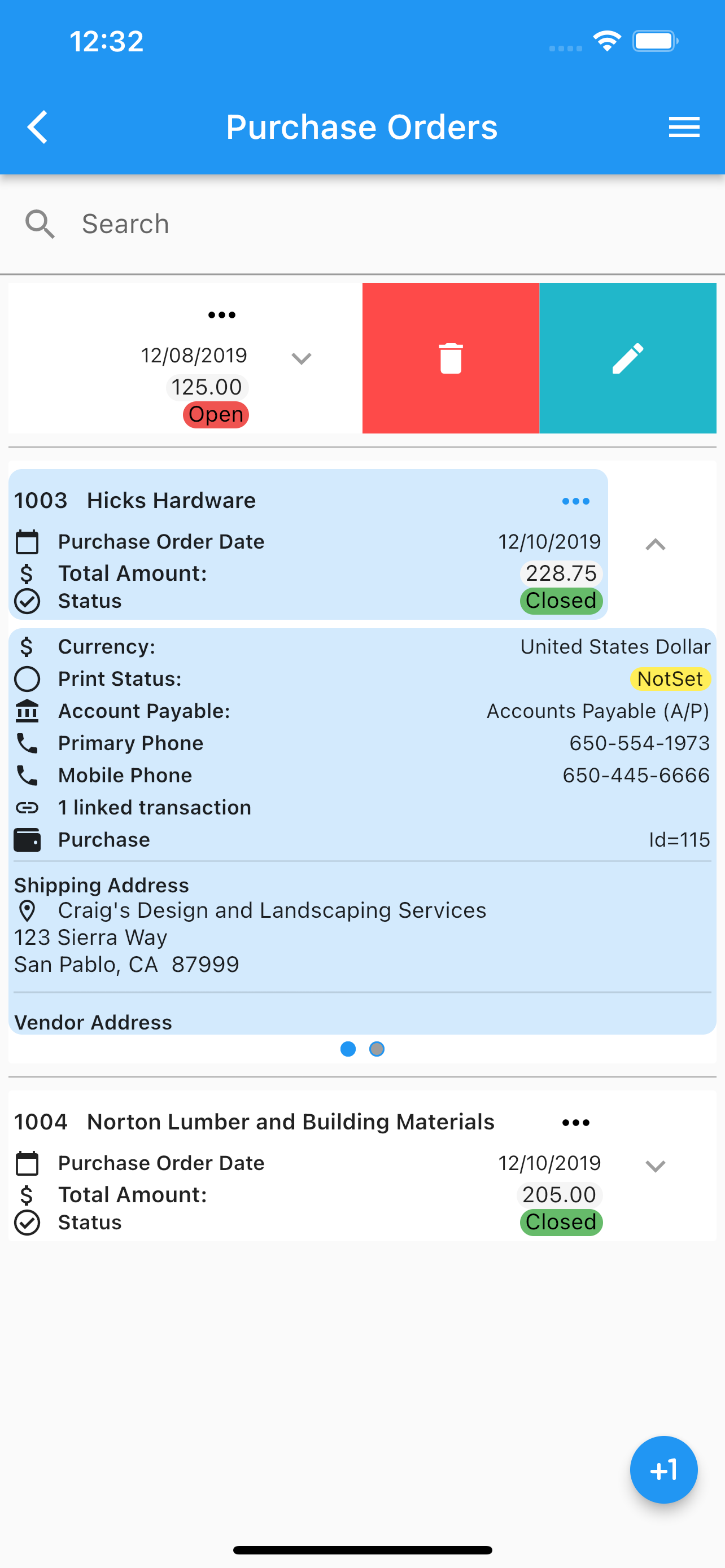Collapse the Hicks Hardware order details
This screenshot has height=1568, width=725.
tap(655, 545)
